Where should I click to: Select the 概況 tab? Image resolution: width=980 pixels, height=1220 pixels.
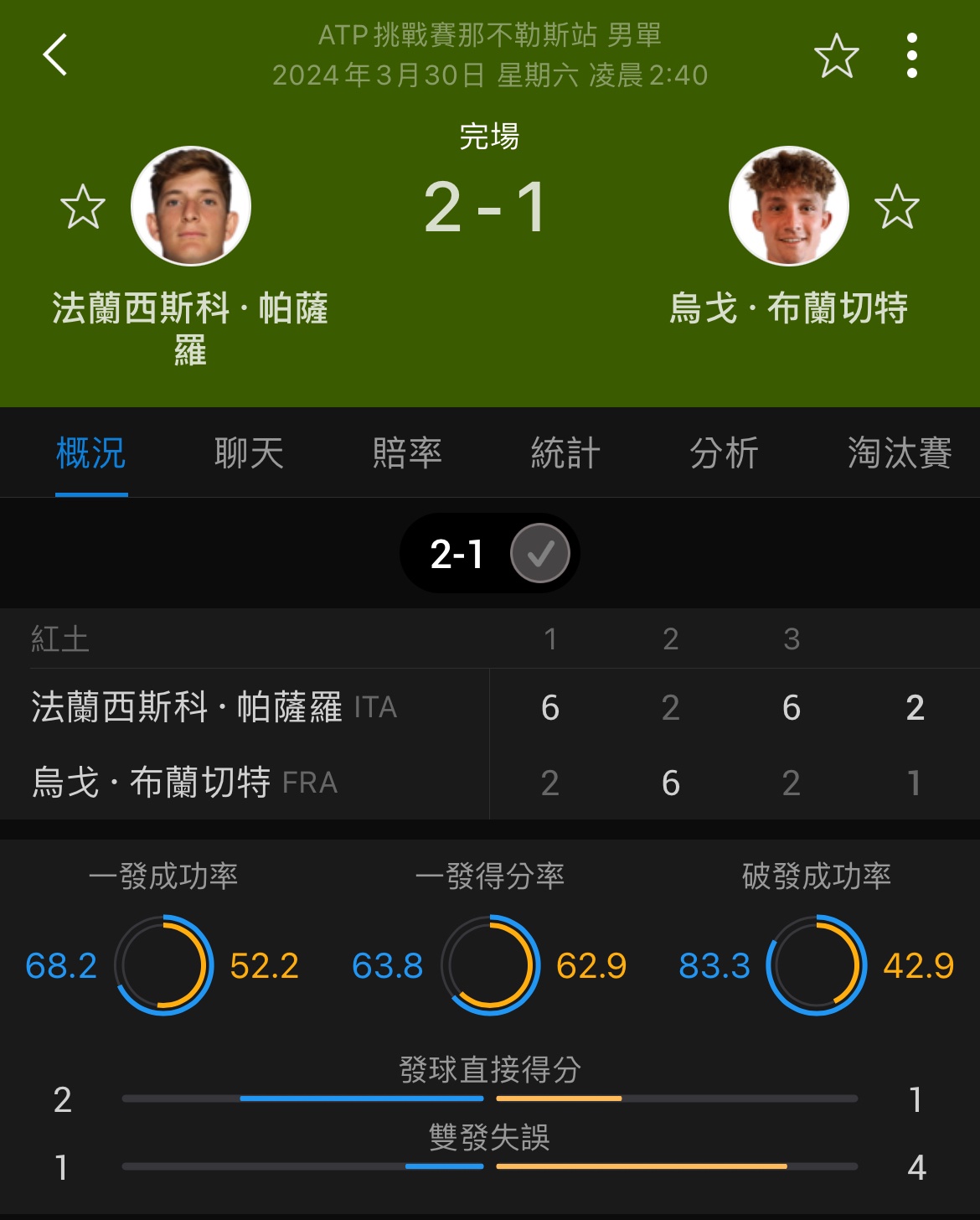[90, 453]
